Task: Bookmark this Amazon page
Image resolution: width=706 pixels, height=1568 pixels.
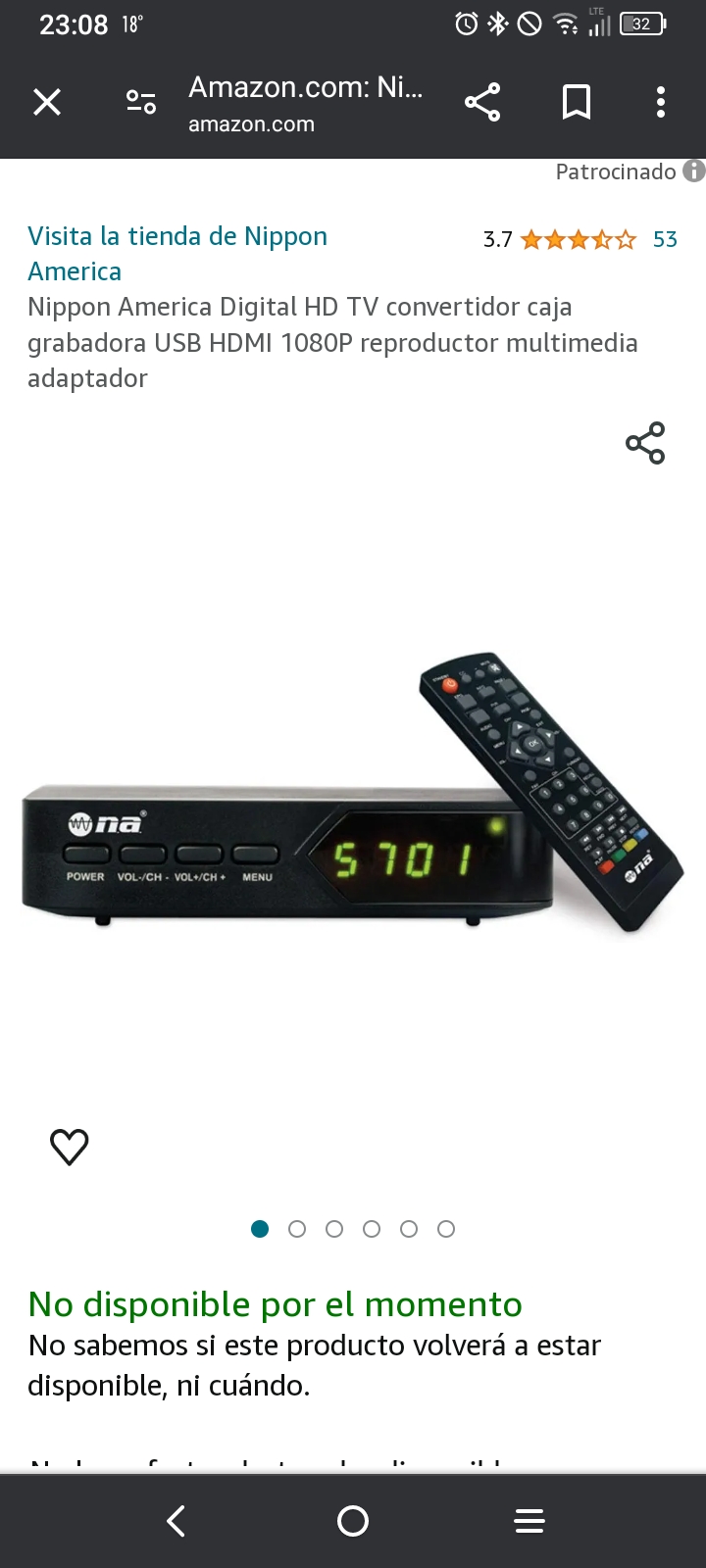Action: click(x=577, y=102)
